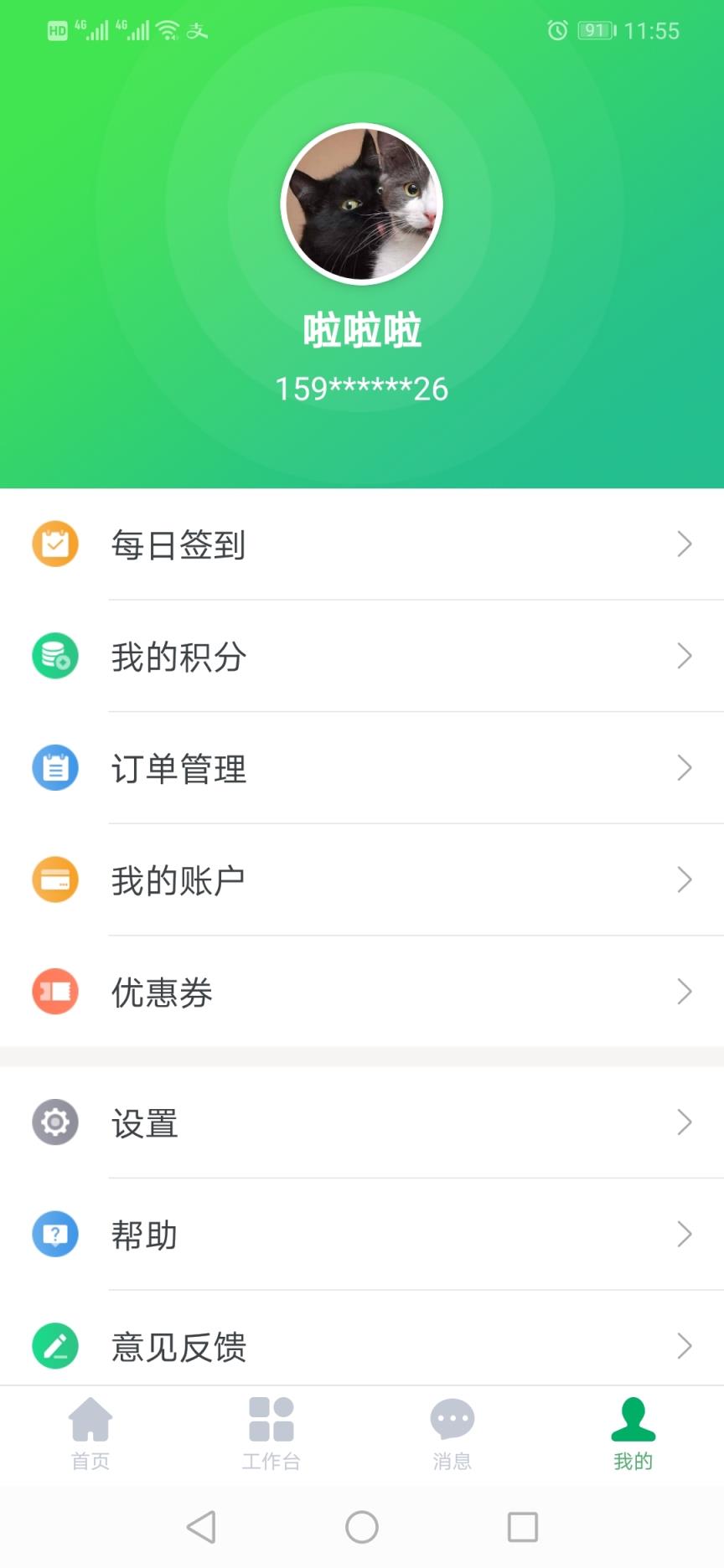
Task: Tap the masked phone number 159******26
Action: coord(362,388)
